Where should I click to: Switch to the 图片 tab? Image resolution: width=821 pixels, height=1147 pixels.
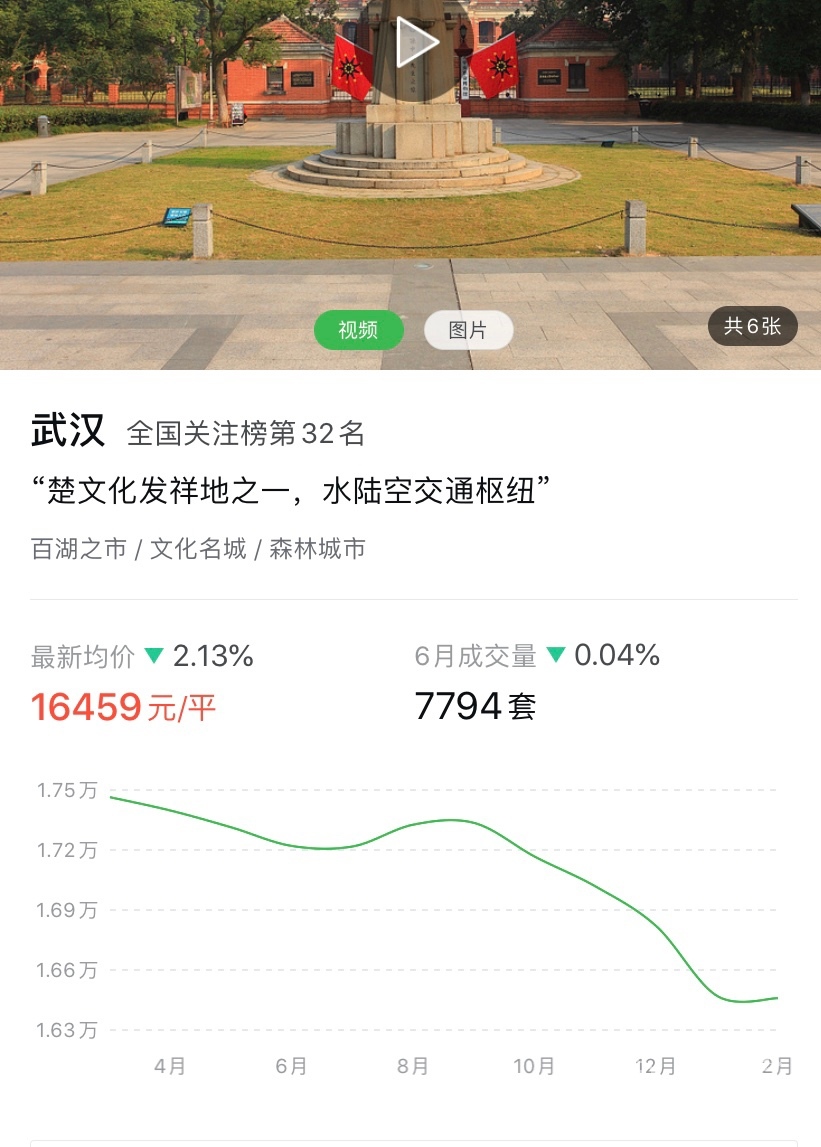(x=468, y=330)
